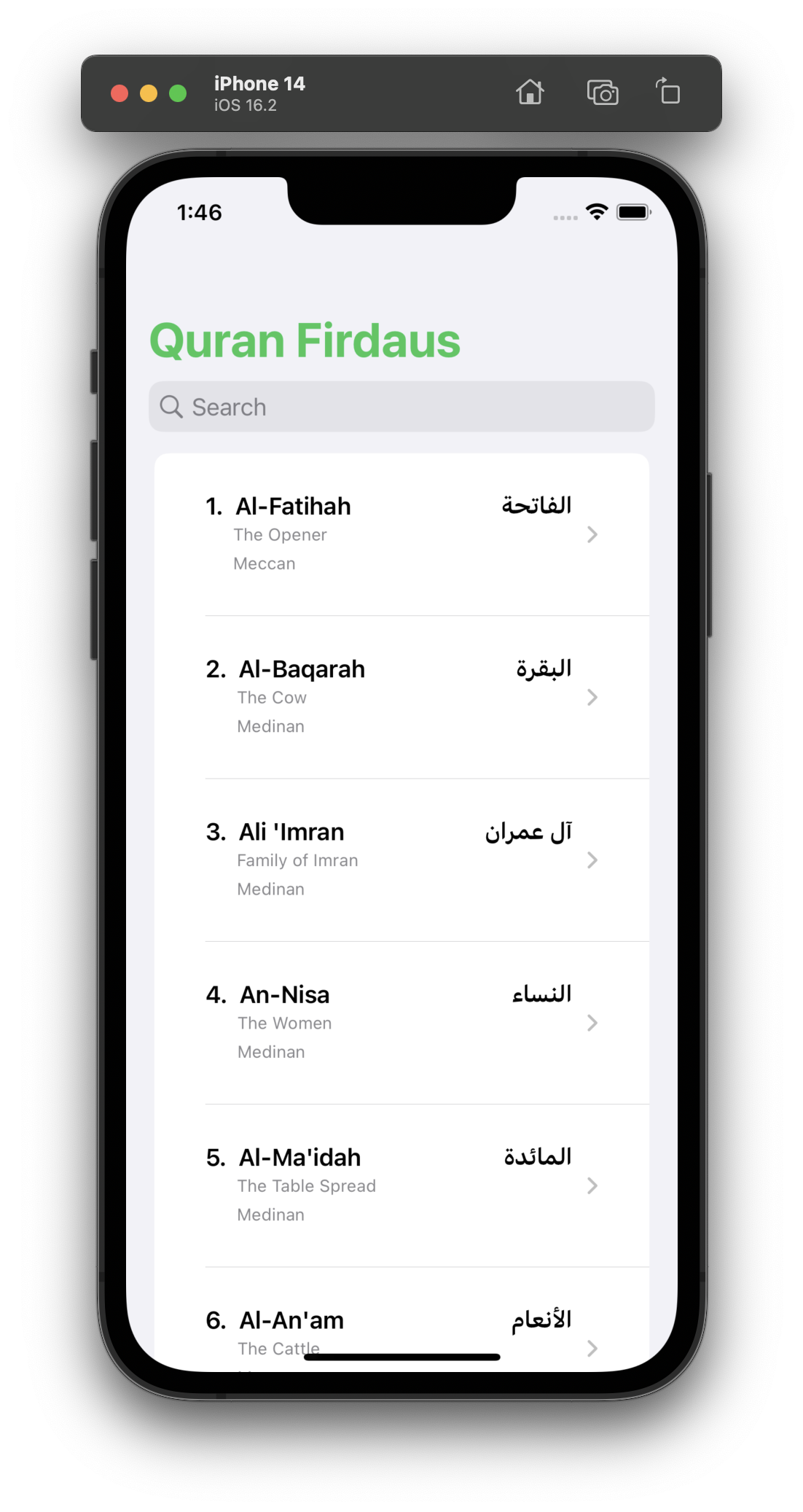The image size is (803, 1512).
Task: Open surah Al-Baqarah
Action: pos(401,698)
